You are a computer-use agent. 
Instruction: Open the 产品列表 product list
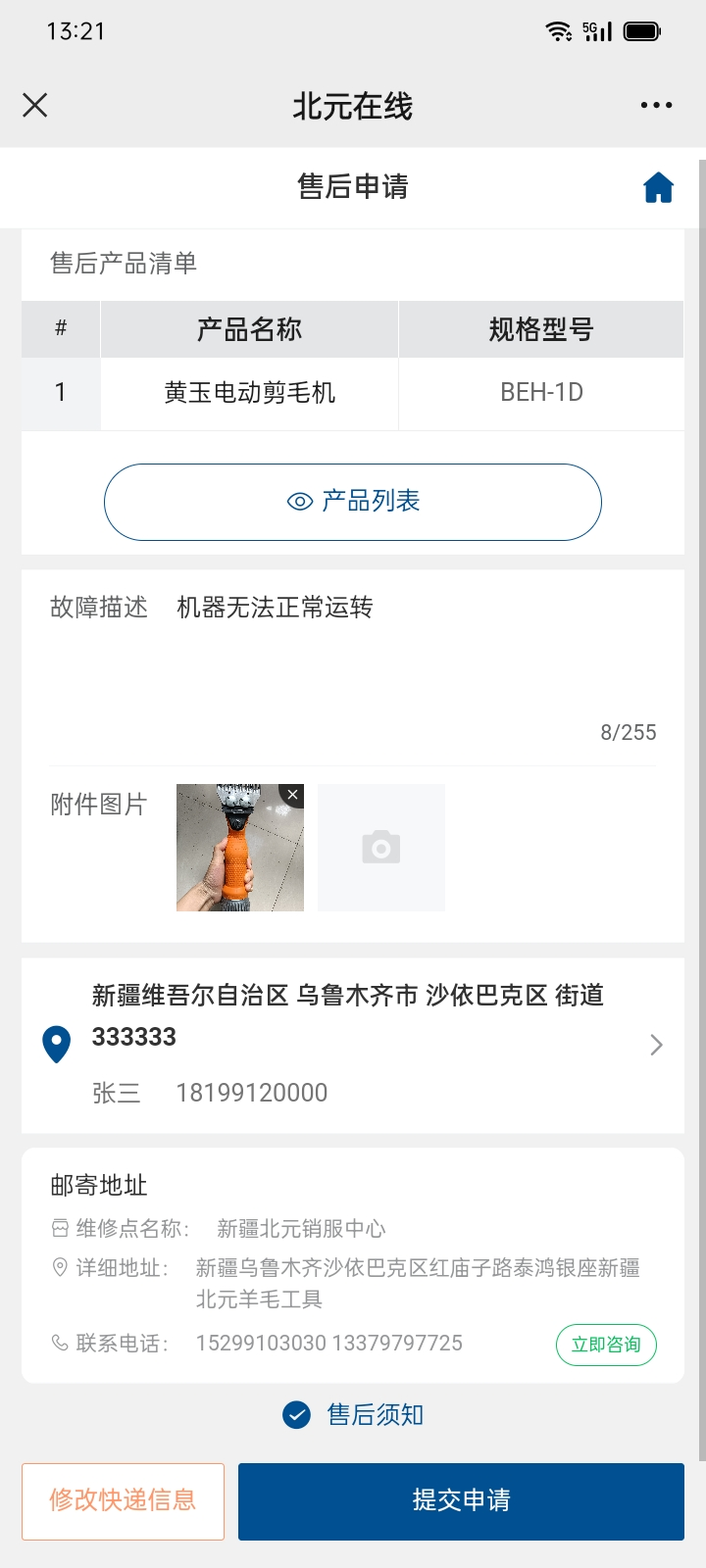(x=353, y=502)
